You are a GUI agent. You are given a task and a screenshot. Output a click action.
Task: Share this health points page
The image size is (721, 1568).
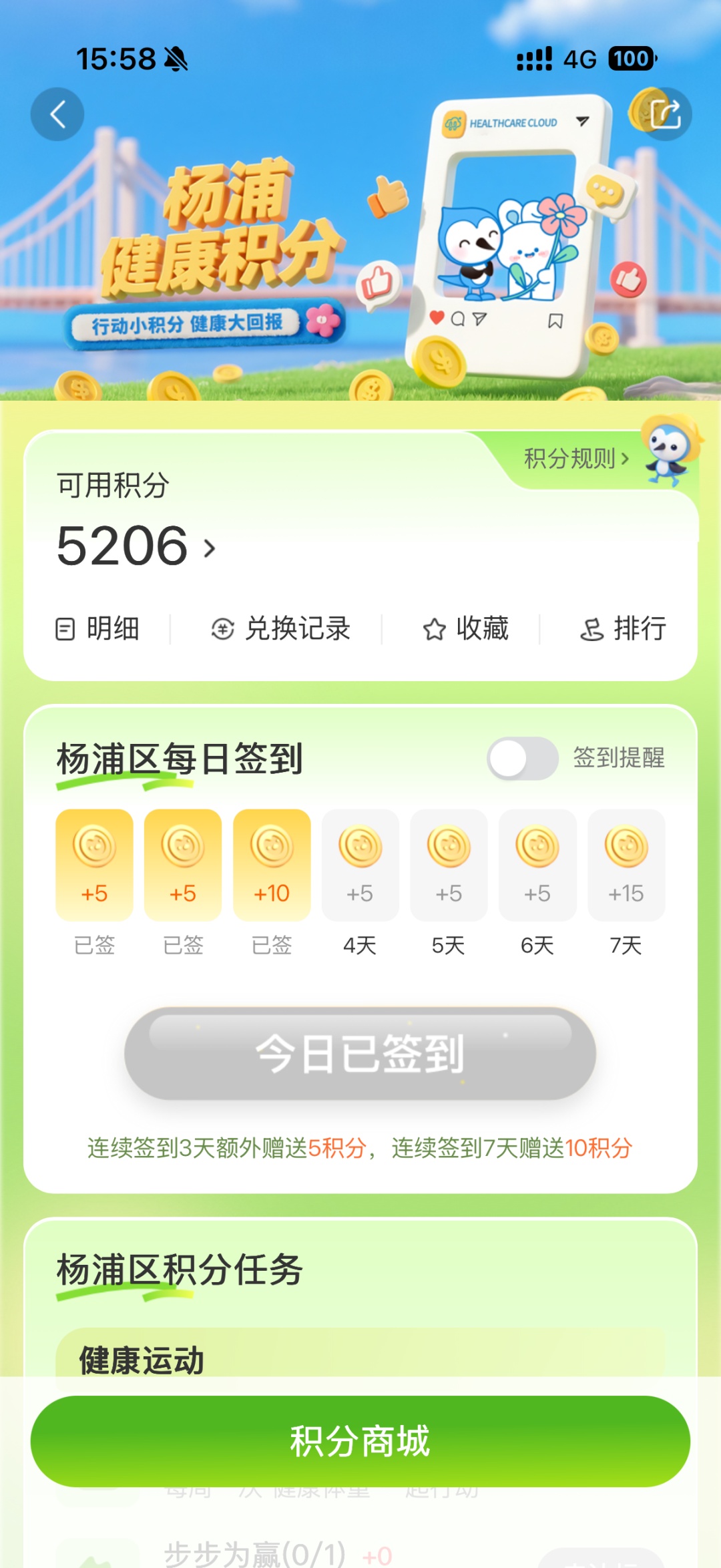[664, 114]
